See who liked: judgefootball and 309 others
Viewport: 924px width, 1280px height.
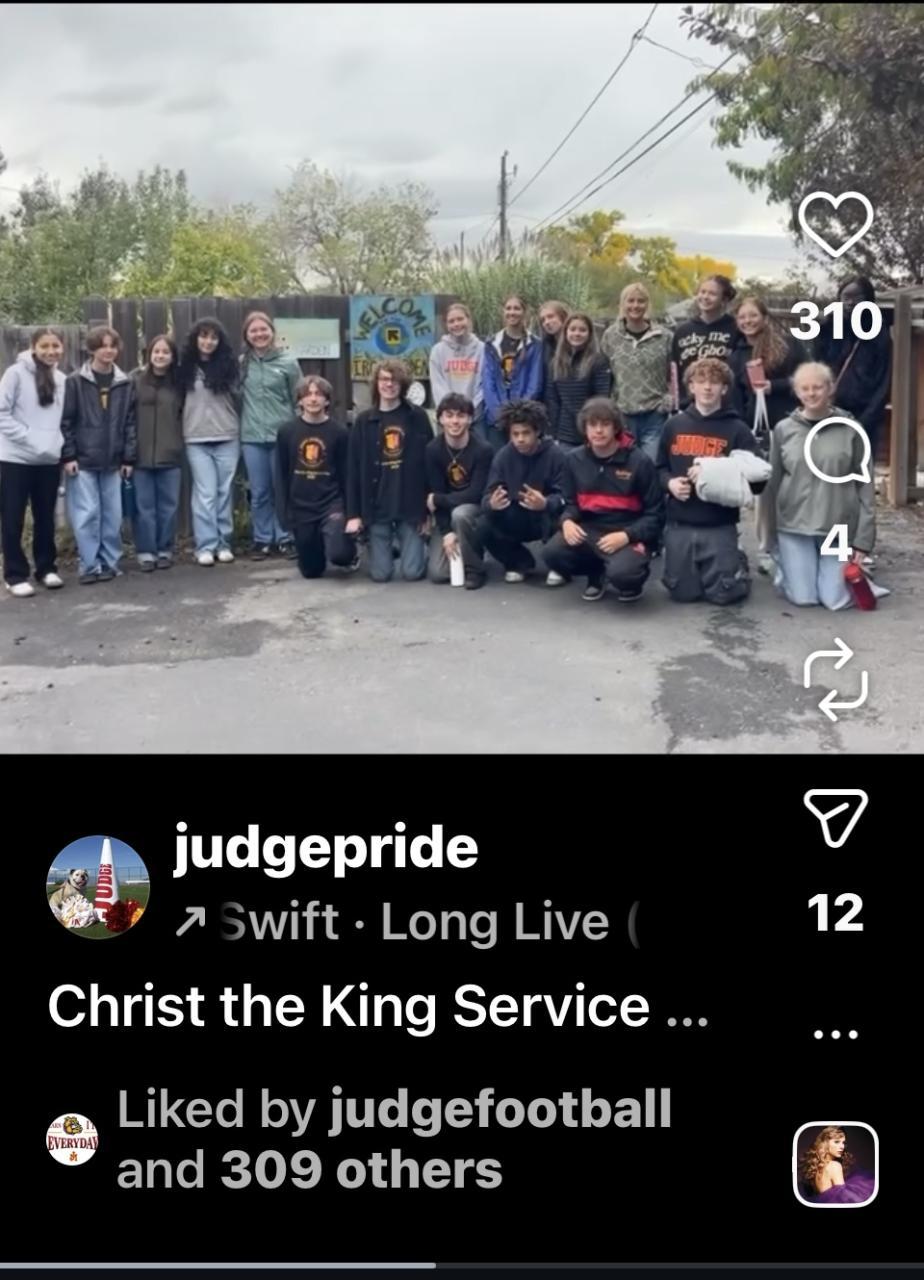tap(394, 1139)
